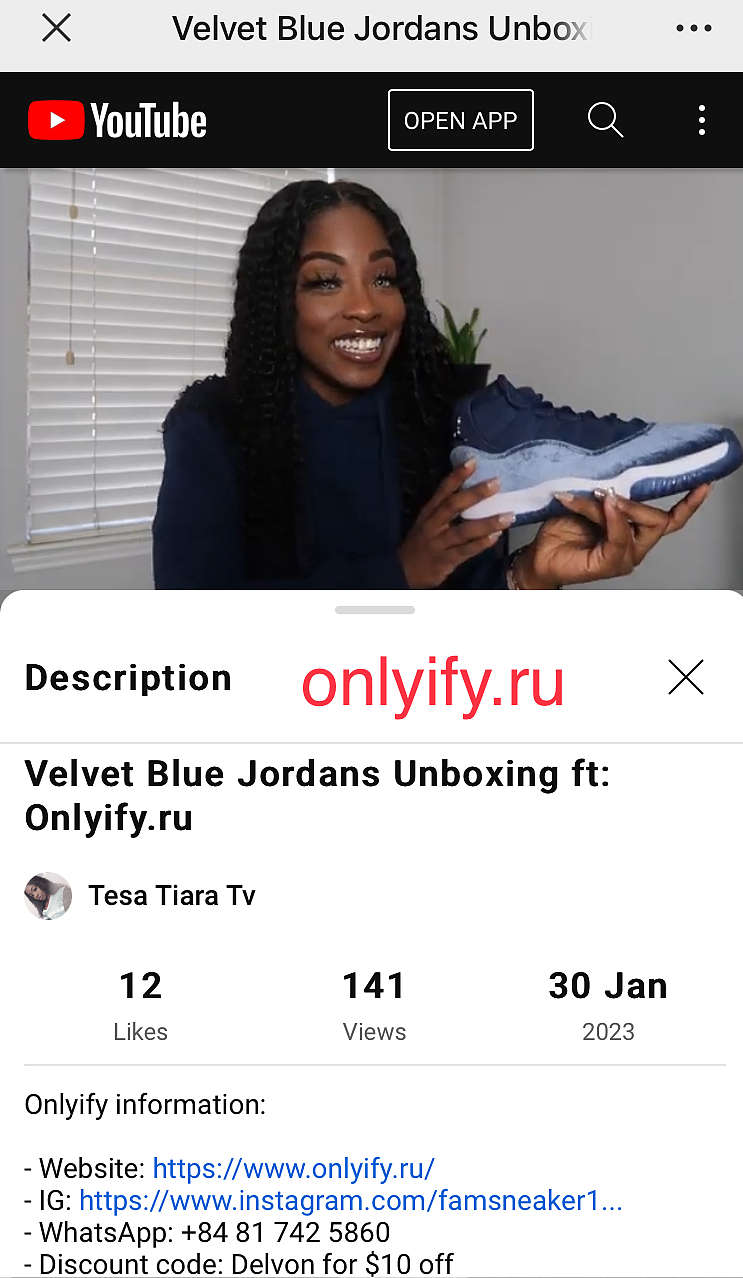Tap the description sheet drag handle
This screenshot has height=1278, width=743.
tap(375, 609)
